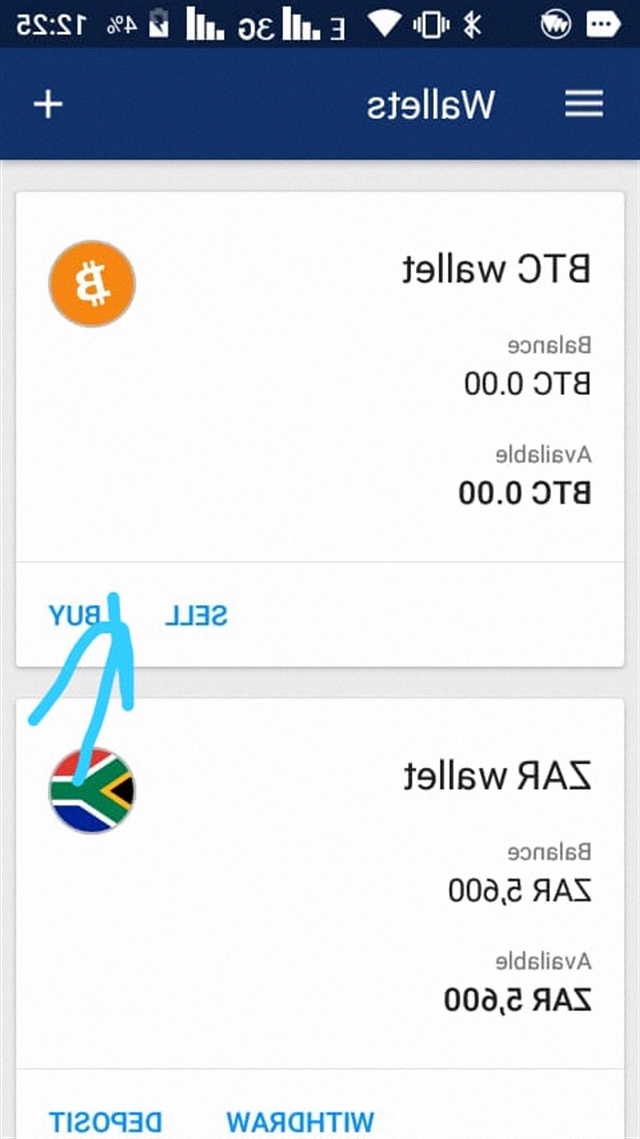The height and width of the screenshot is (1139, 640).
Task: Add a new wallet with plus icon
Action: [x=49, y=105]
